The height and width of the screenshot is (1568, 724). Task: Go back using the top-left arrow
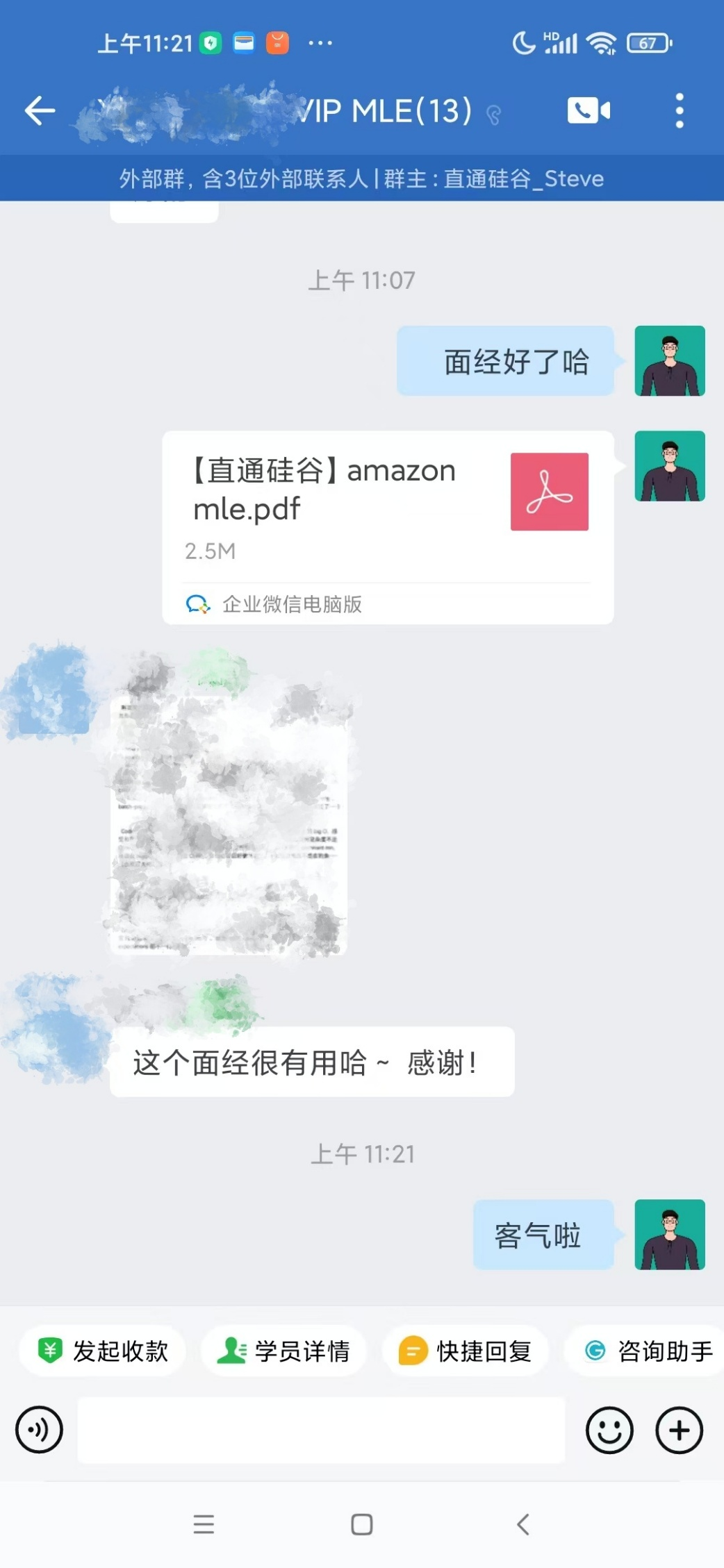[x=40, y=111]
